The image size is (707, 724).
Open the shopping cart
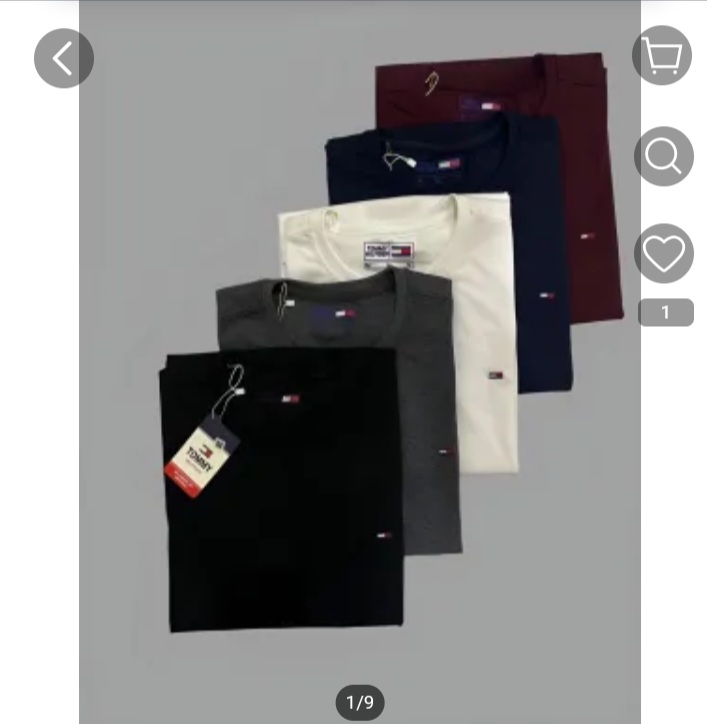coord(662,56)
